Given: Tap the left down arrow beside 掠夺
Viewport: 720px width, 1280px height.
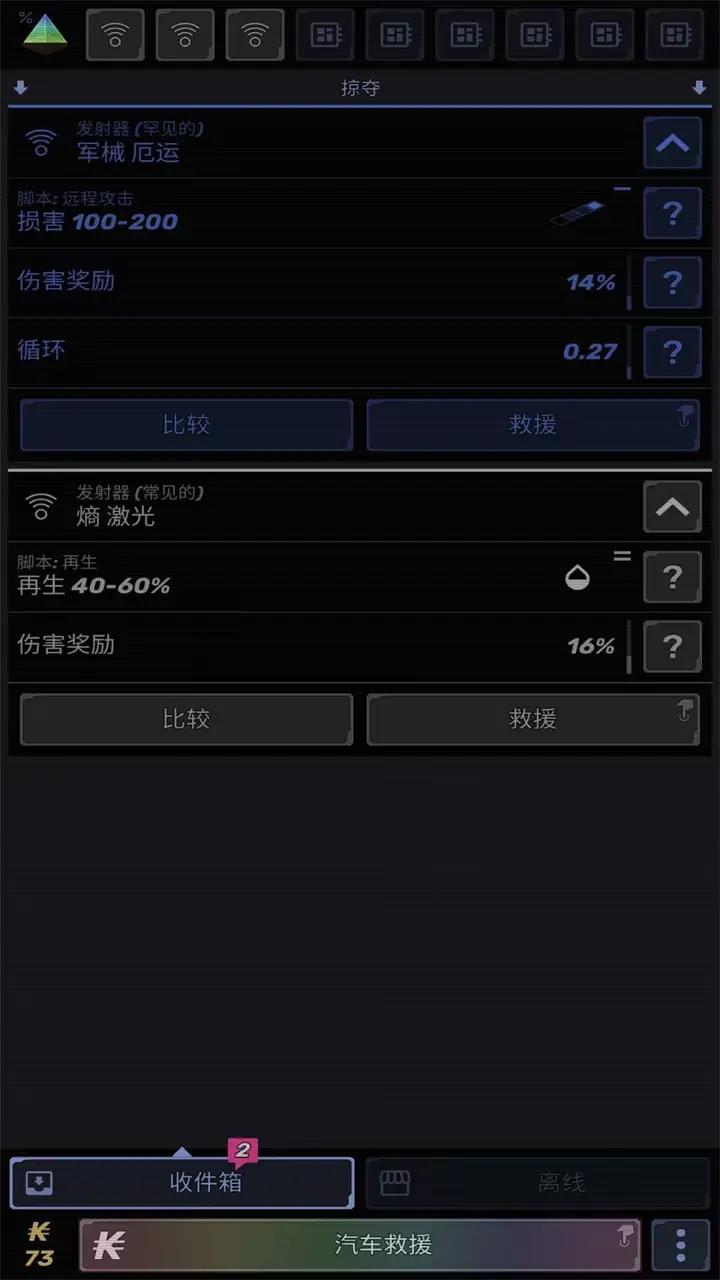Looking at the screenshot, I should click(x=20, y=87).
